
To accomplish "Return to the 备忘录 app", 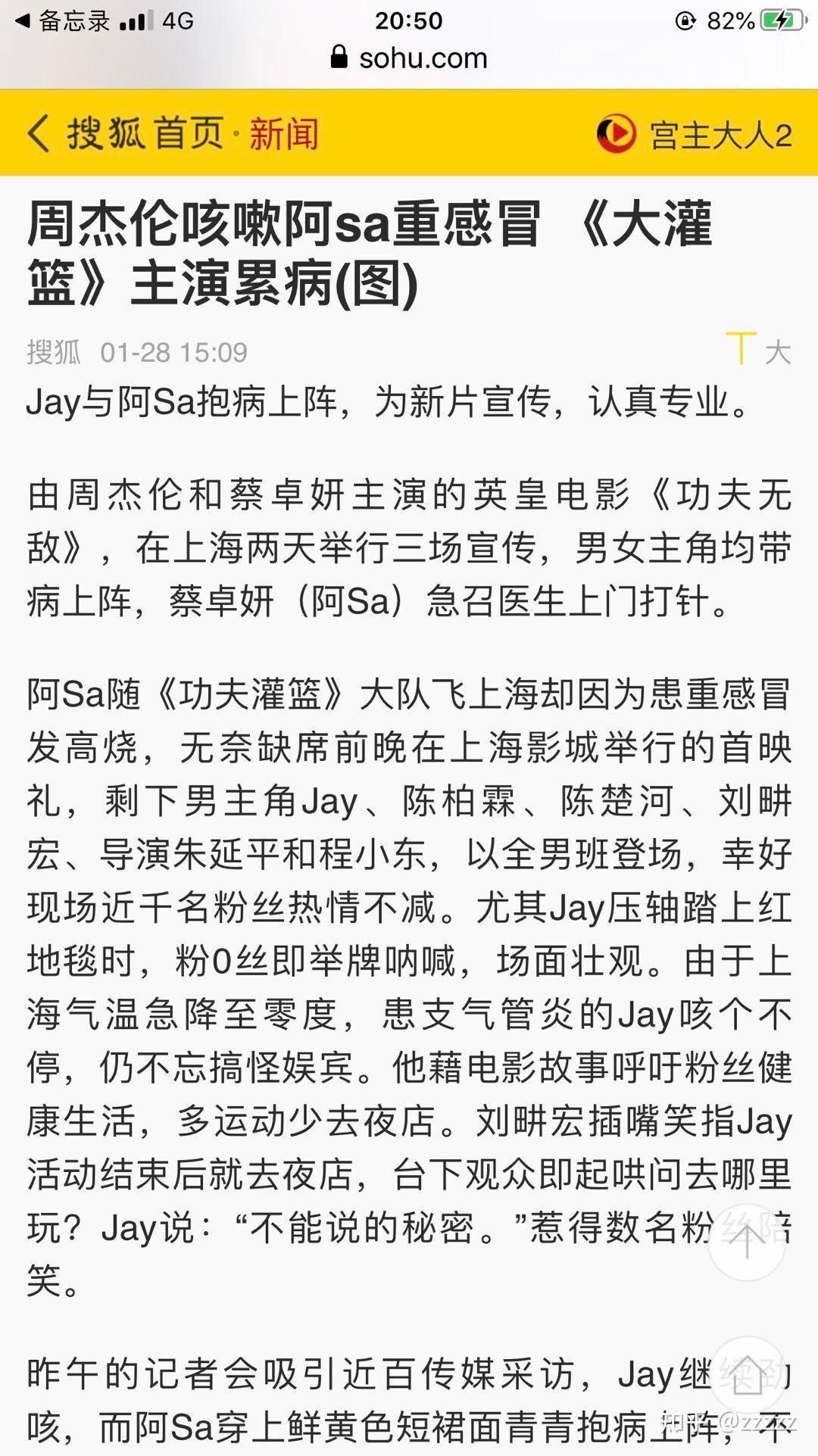I will click(x=64, y=20).
